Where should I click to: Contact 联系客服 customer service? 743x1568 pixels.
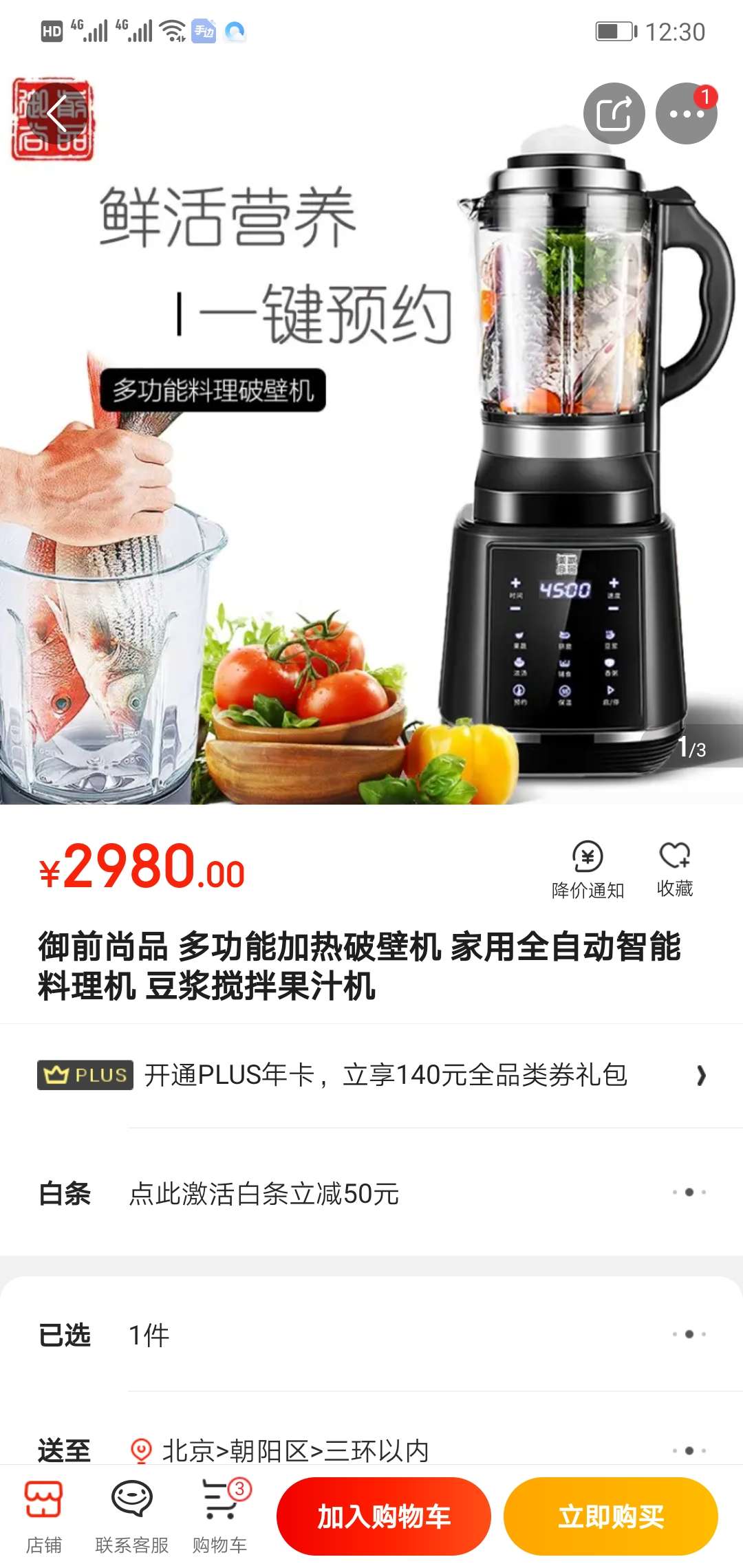(x=131, y=1516)
